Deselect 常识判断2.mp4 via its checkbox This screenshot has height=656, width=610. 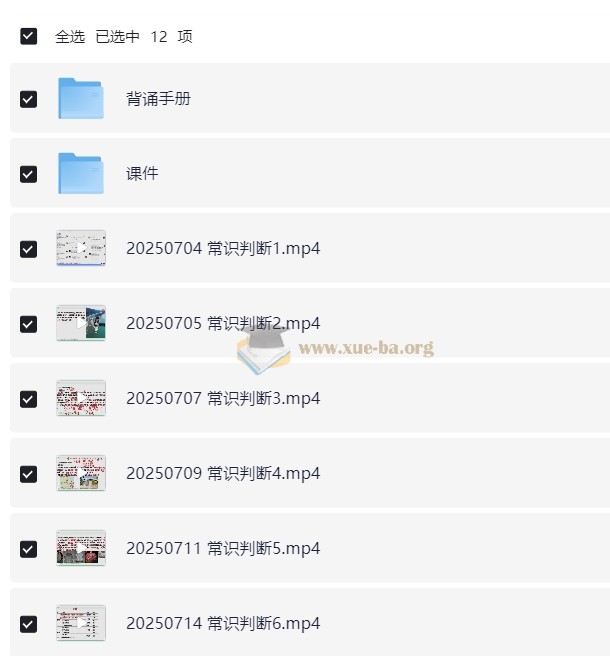(29, 324)
